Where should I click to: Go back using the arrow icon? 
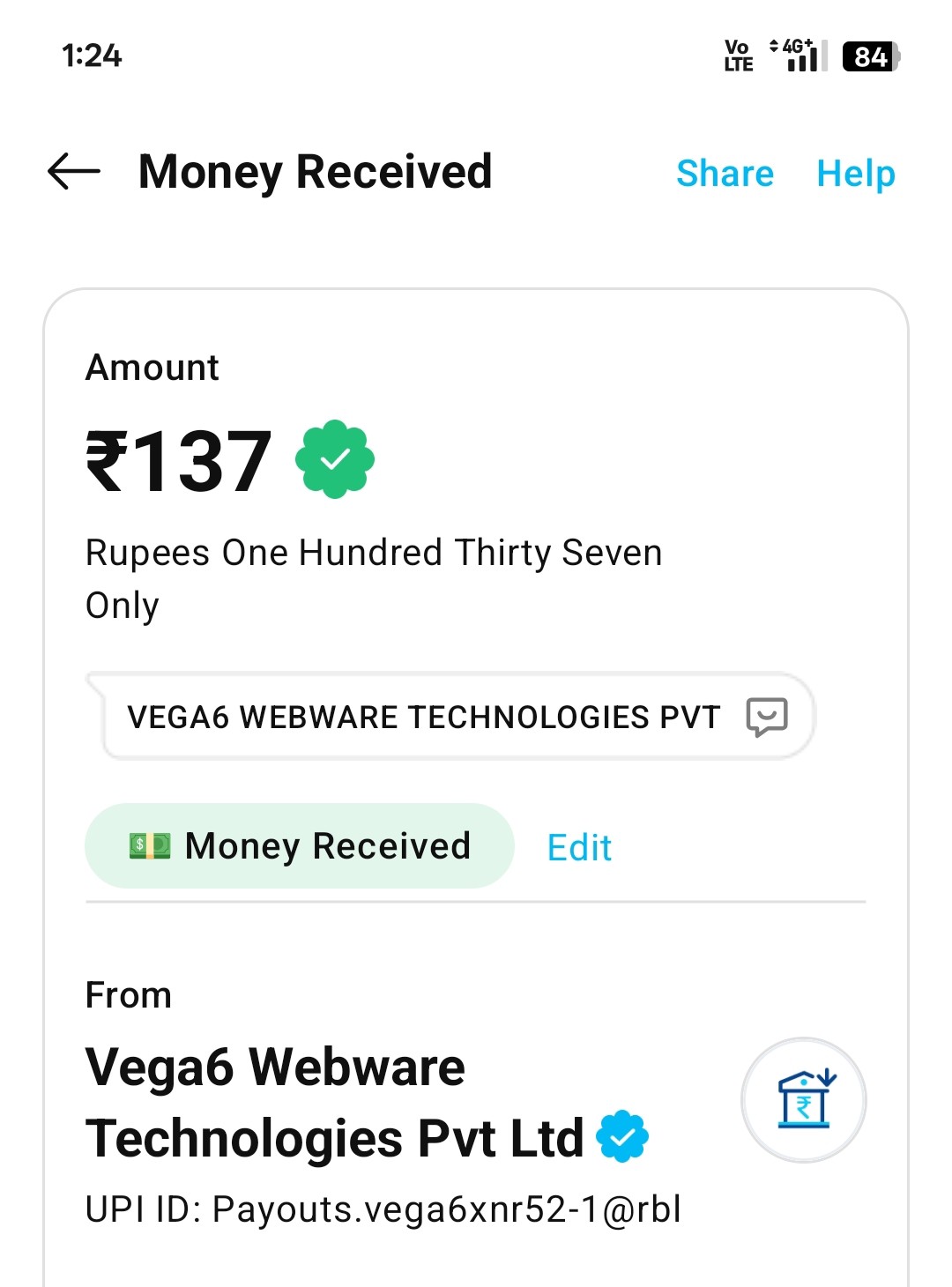(x=74, y=171)
